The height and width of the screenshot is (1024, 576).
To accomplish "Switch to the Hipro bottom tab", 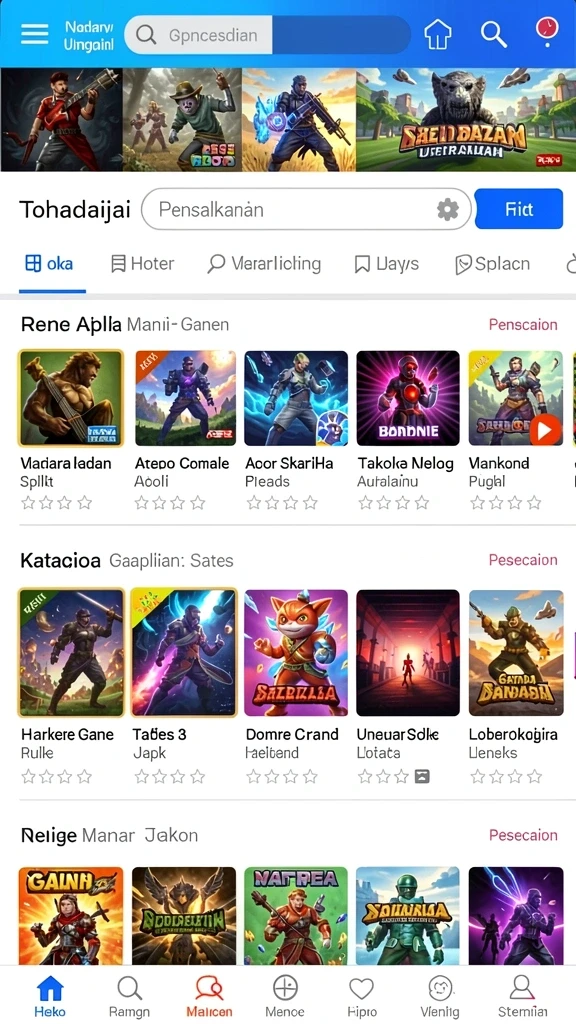I will (x=361, y=997).
